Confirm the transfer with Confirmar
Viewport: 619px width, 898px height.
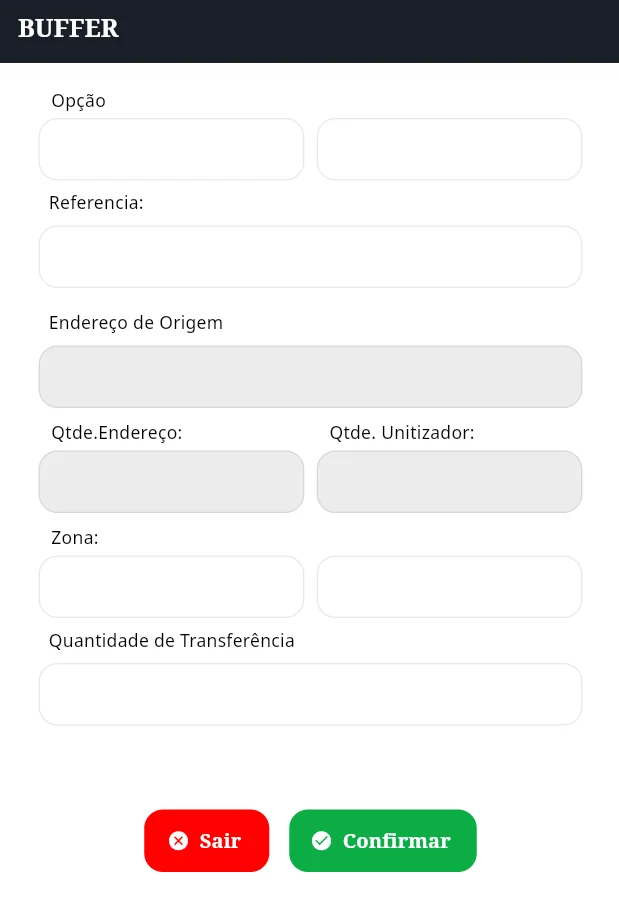(x=382, y=841)
